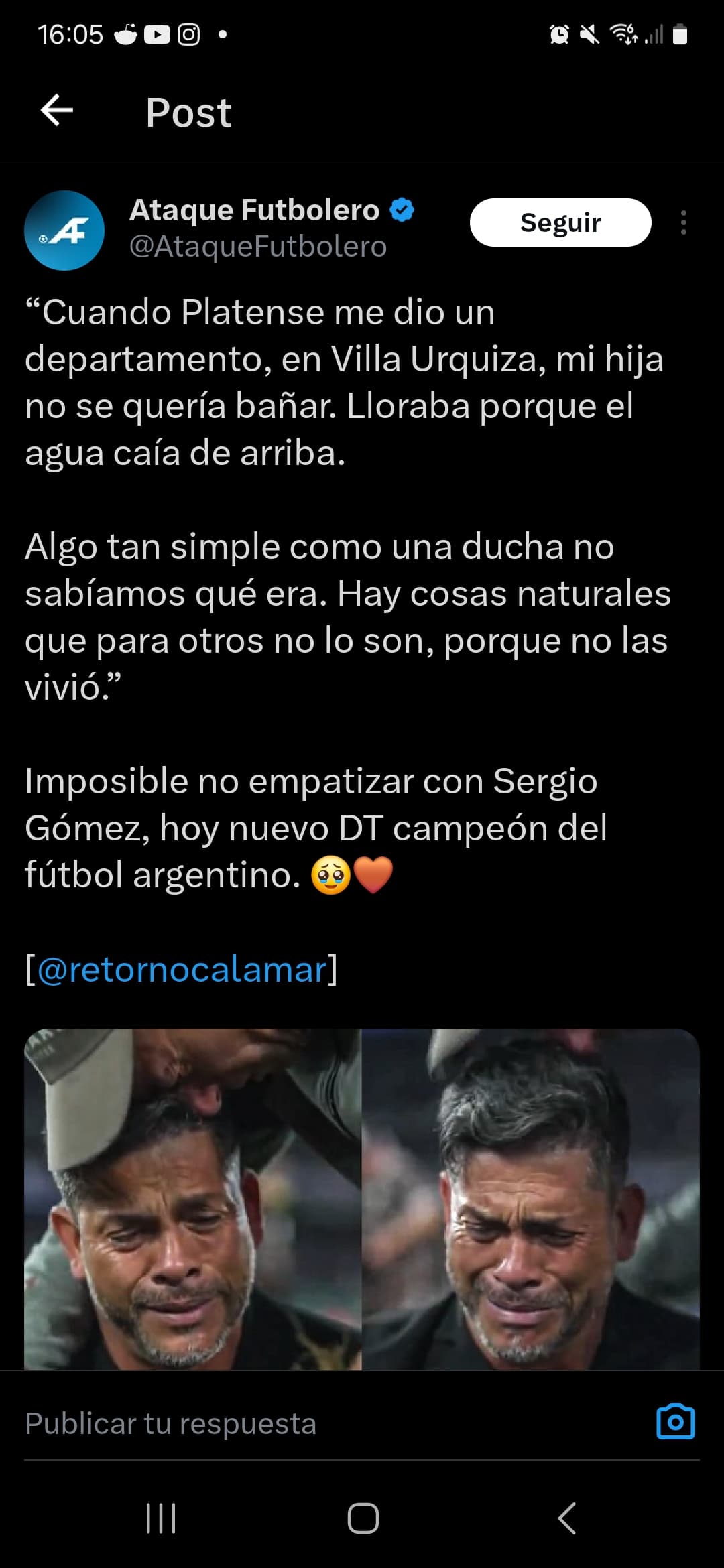Go back using the top arrow
Viewport: 724px width, 1568px height.
point(57,111)
